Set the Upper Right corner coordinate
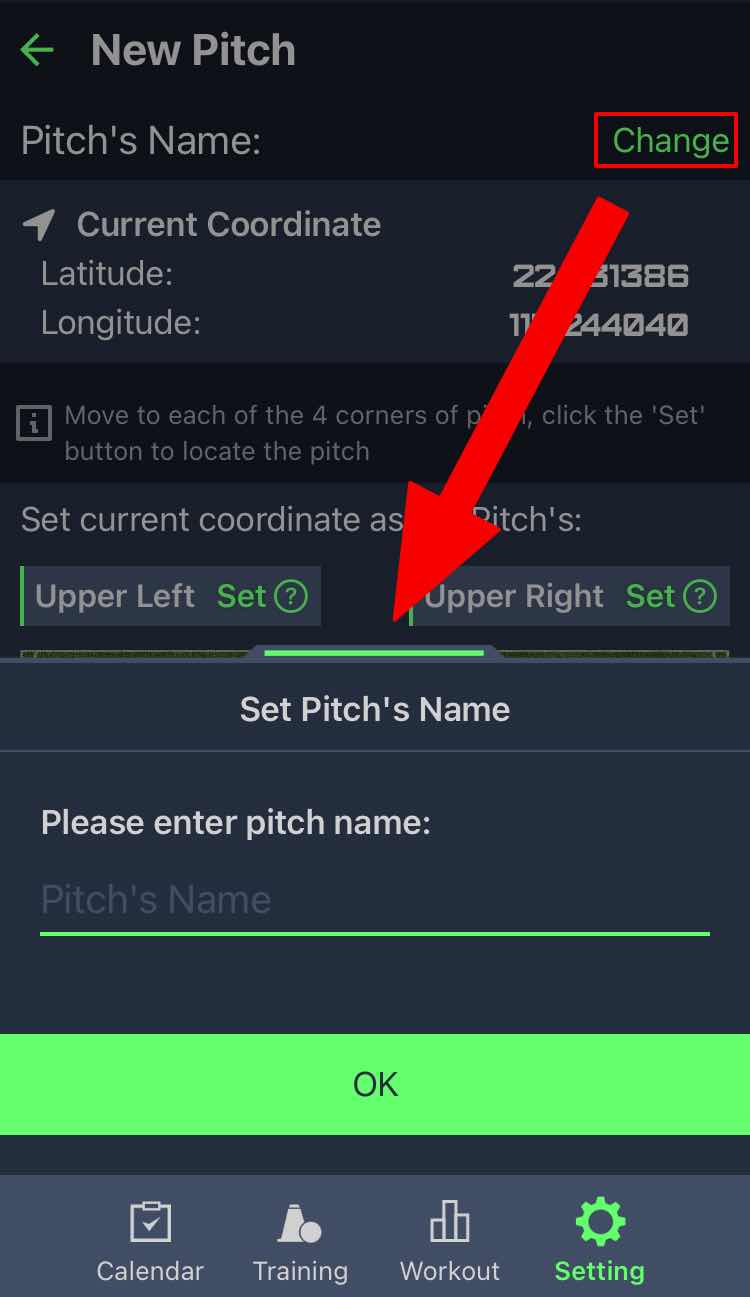This screenshot has width=750, height=1297. point(650,597)
